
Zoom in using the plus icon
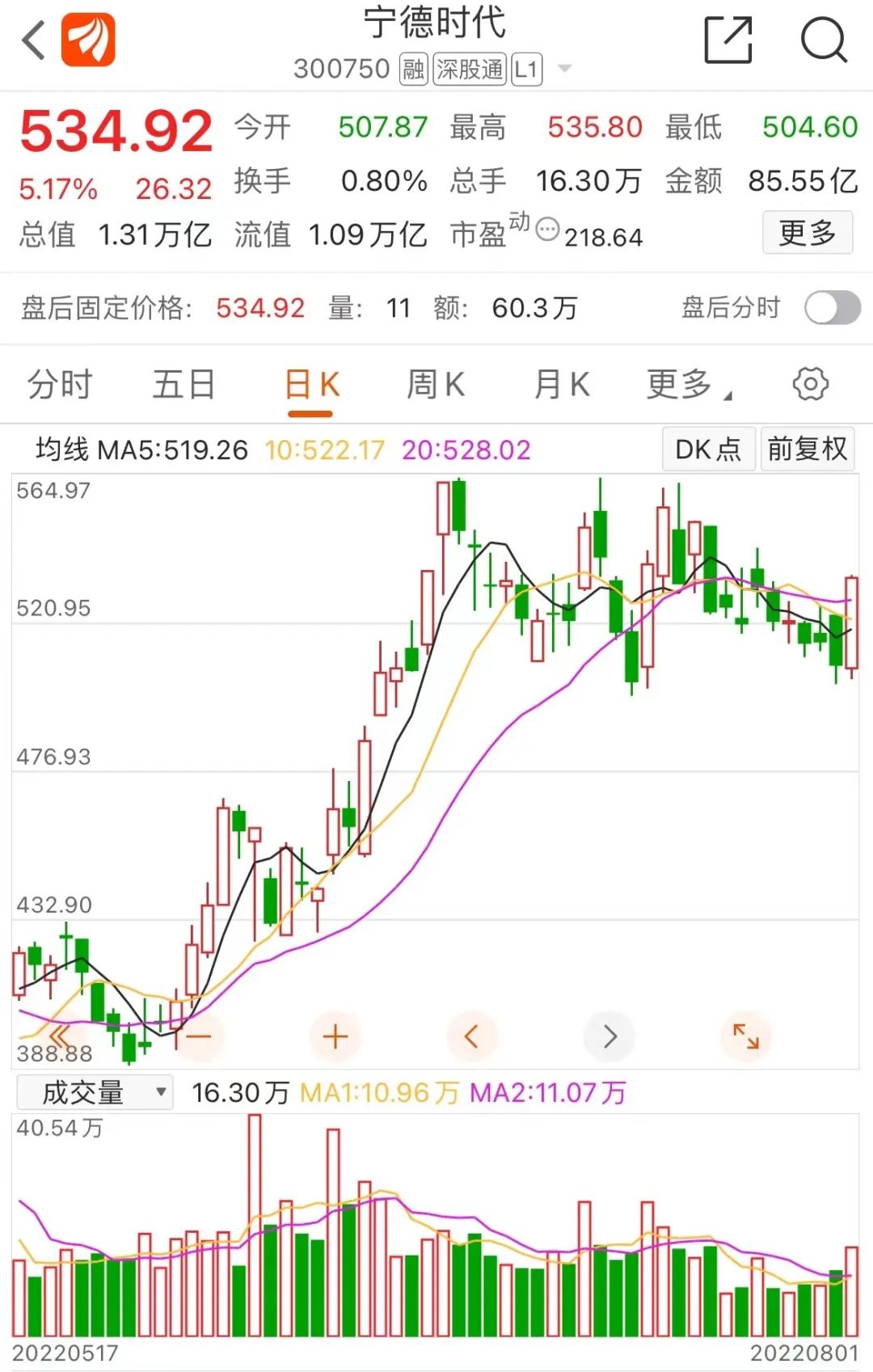click(336, 1036)
